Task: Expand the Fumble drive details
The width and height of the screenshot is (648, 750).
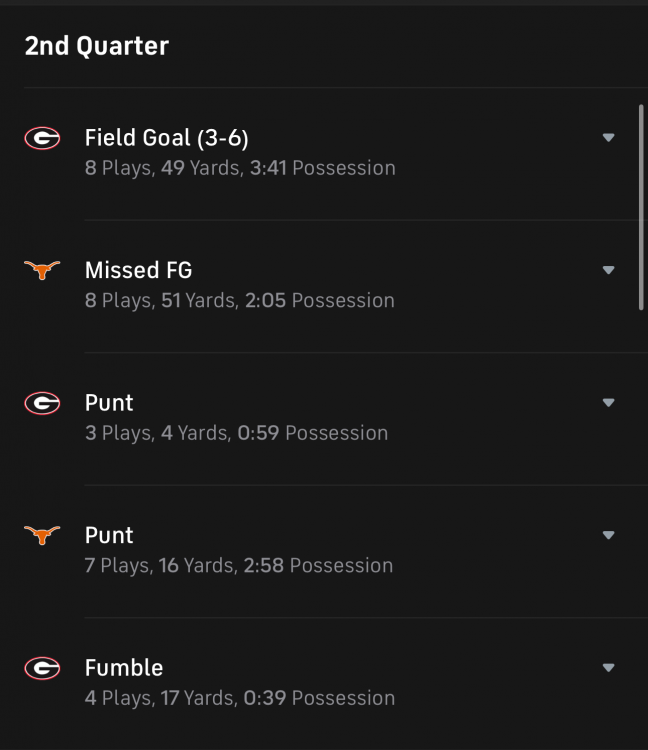Action: 608,668
